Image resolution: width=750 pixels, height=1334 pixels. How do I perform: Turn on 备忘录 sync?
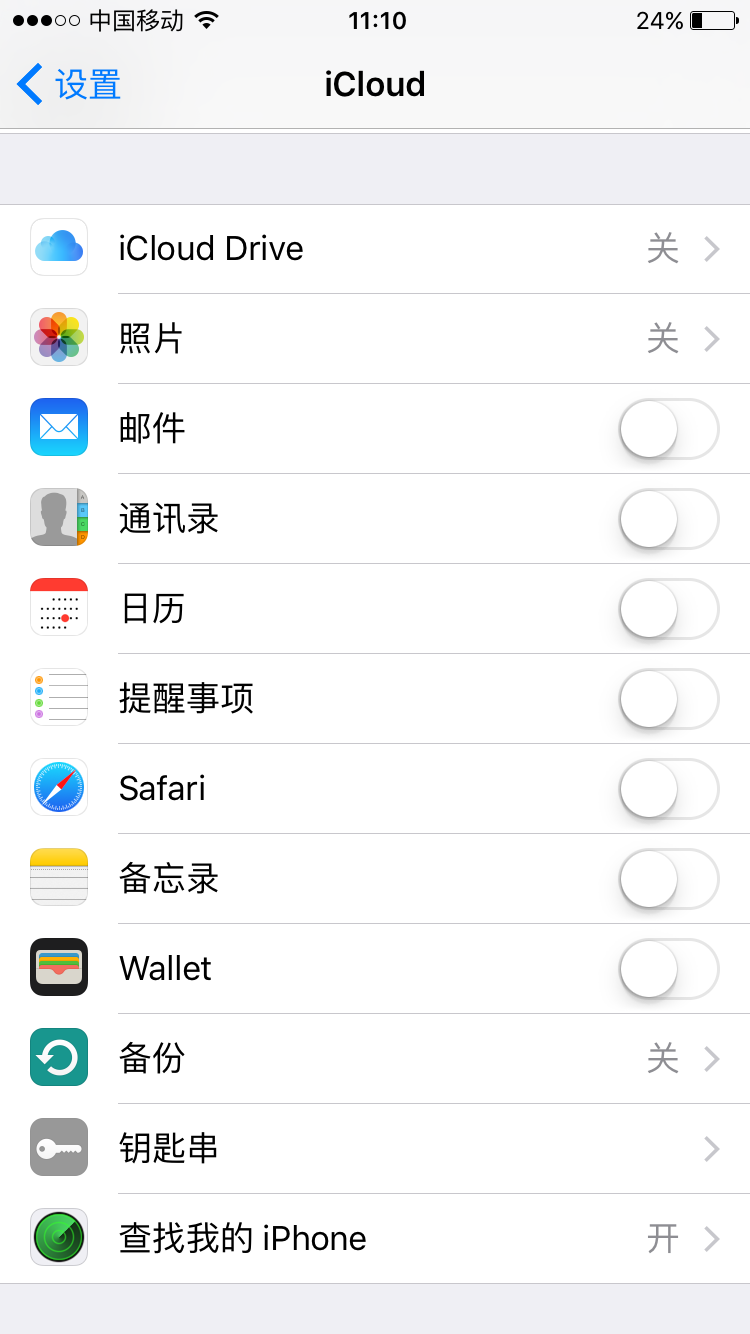[669, 879]
